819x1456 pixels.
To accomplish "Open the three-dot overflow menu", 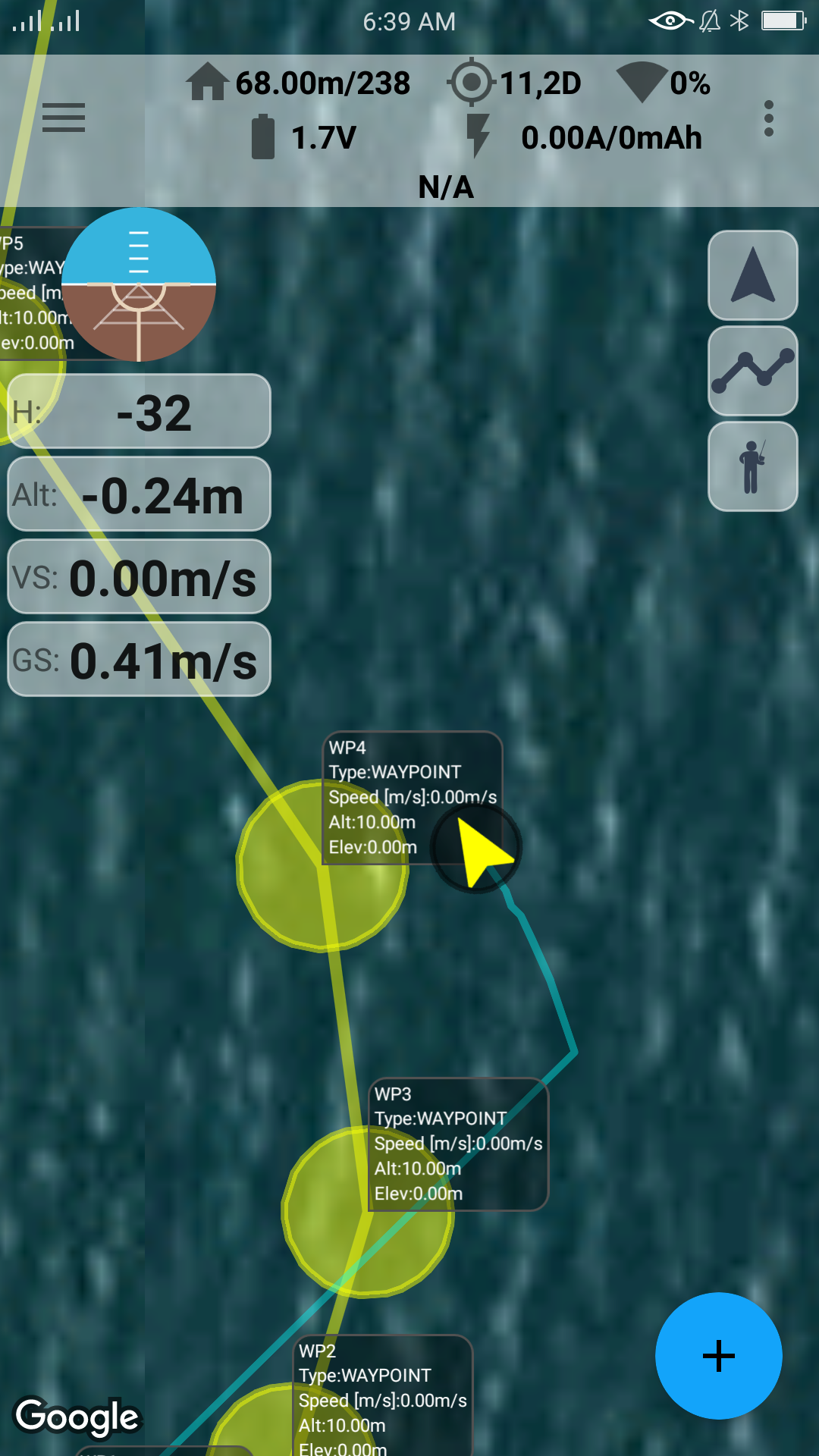I will (x=768, y=119).
